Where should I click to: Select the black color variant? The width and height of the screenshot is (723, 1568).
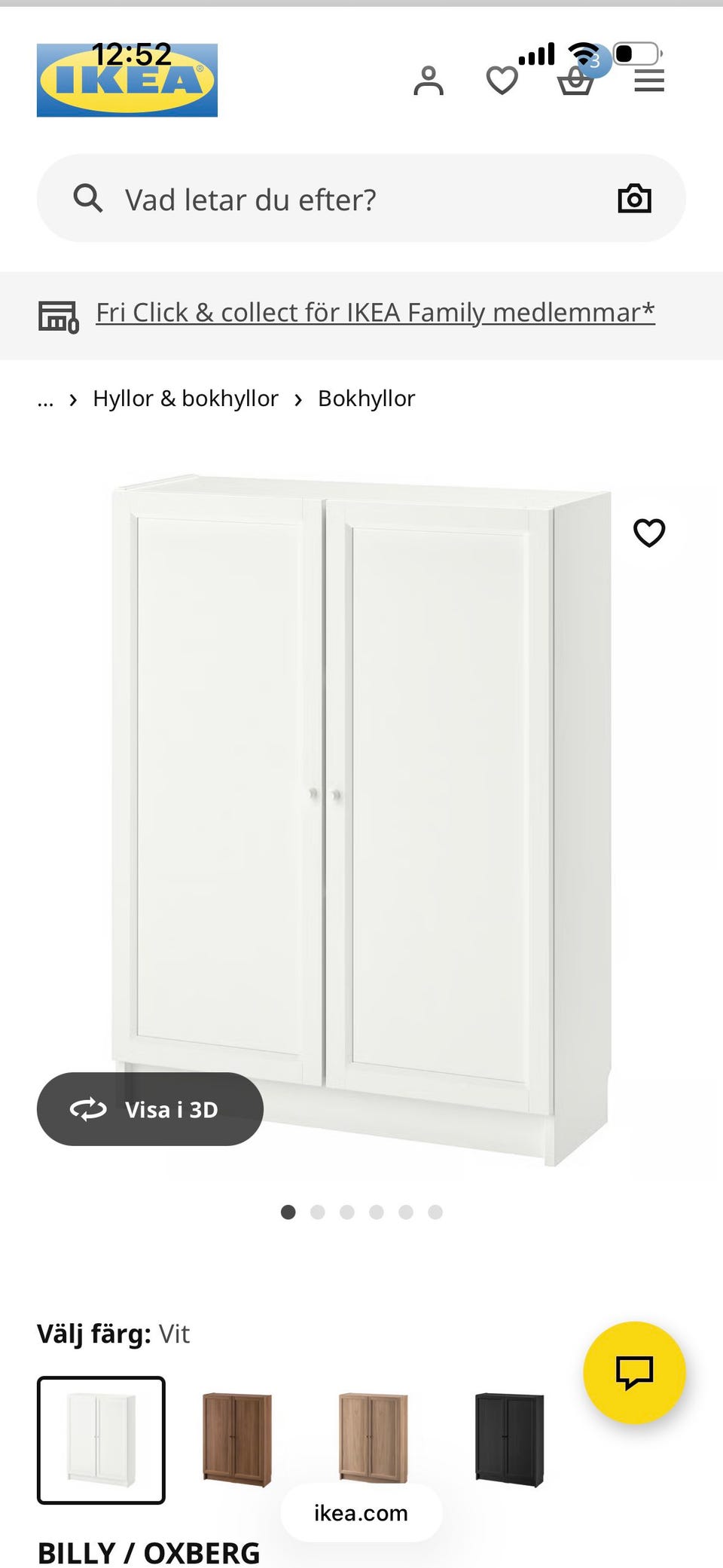point(510,1440)
